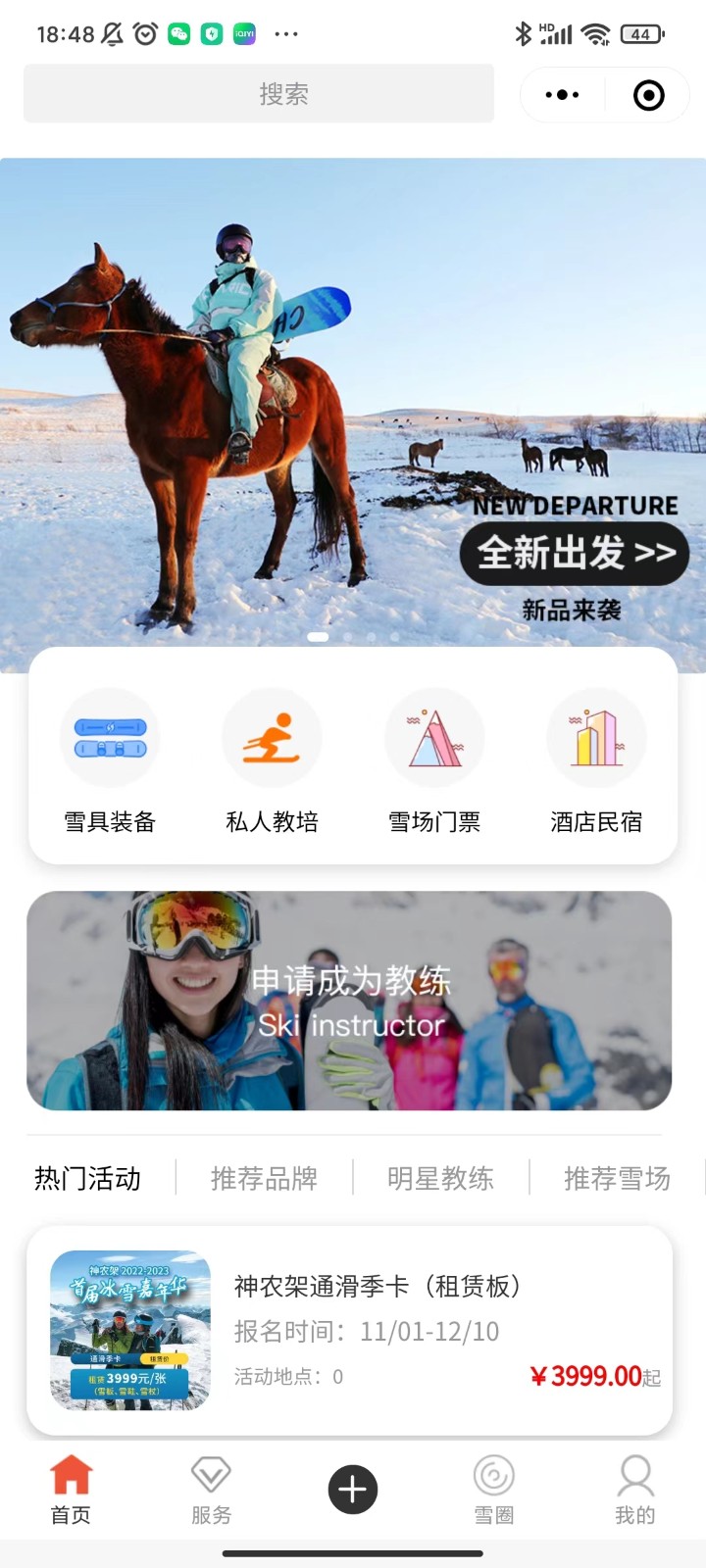
Task: Switch to the 明星教练 tab
Action: pyautogui.click(x=440, y=1178)
